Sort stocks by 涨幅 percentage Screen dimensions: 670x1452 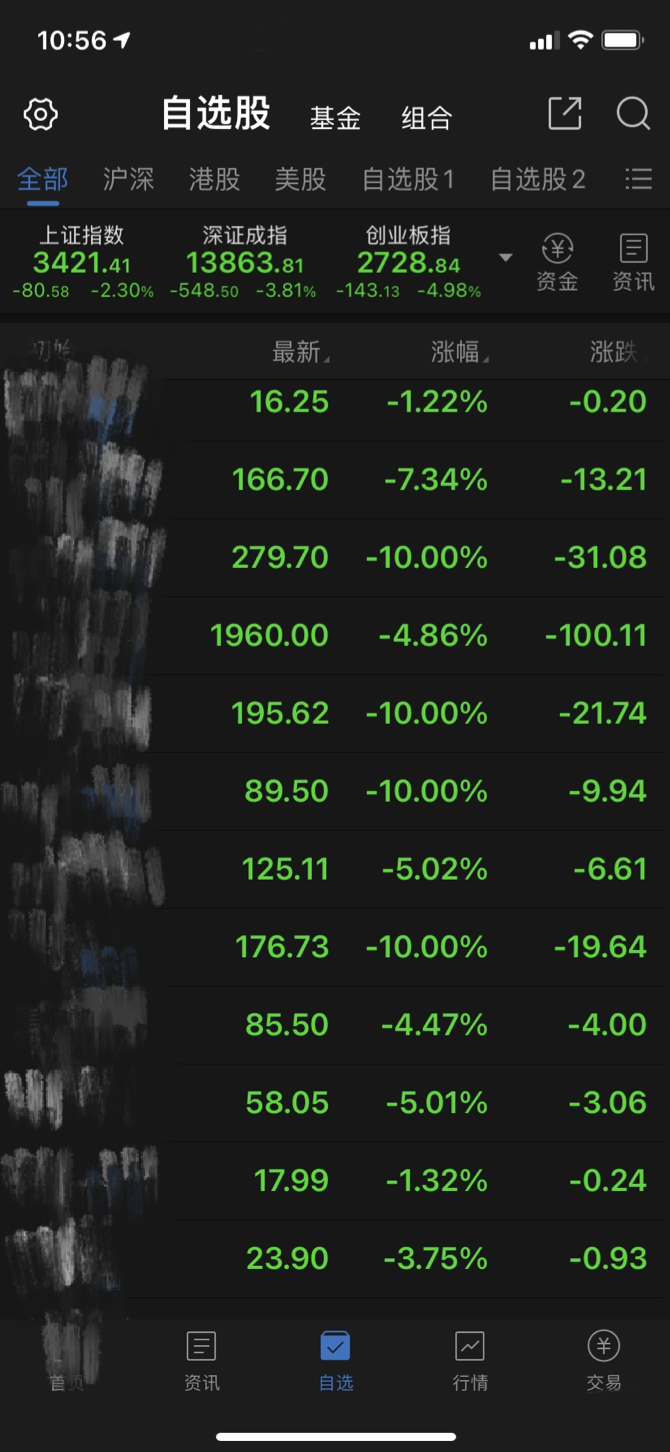[458, 352]
